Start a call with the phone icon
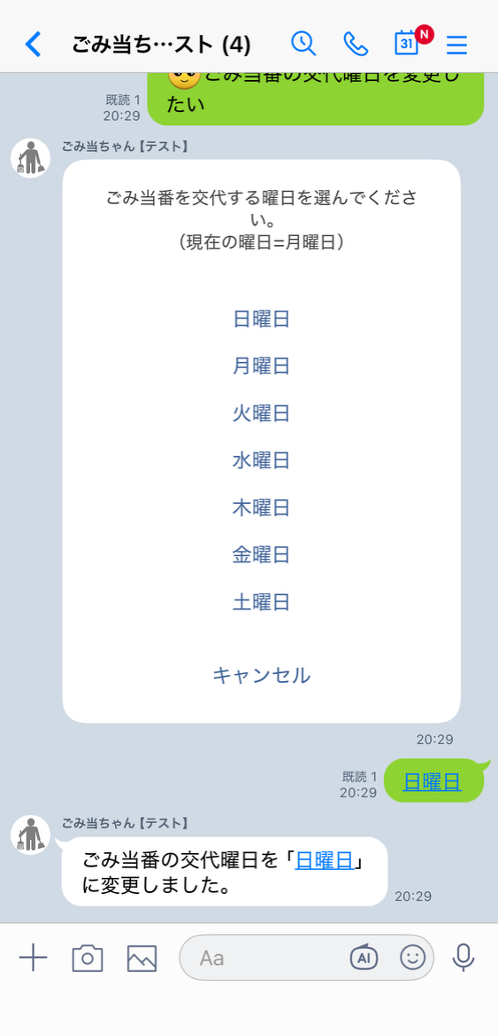498x1036 pixels. coord(355,44)
